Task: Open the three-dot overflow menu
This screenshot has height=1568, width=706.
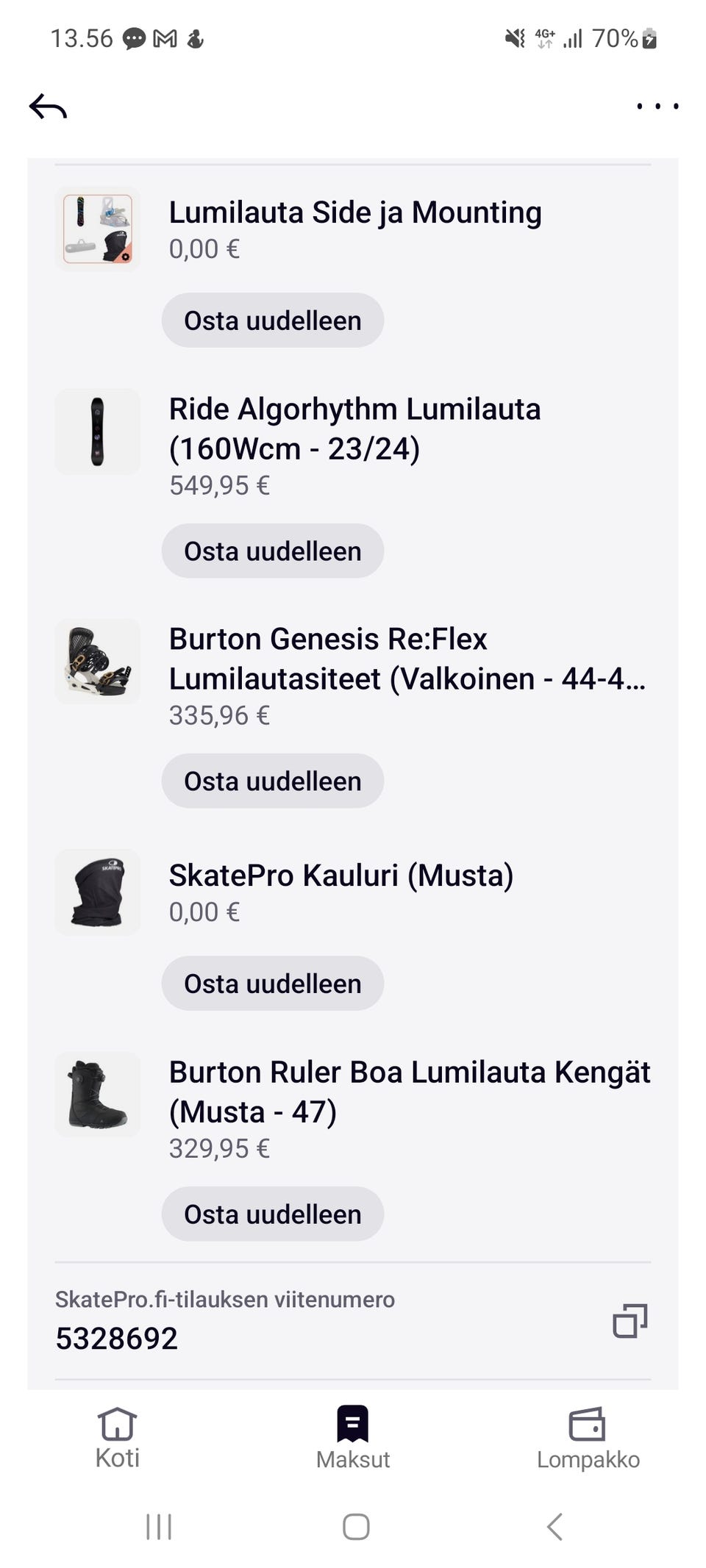Action: tap(657, 107)
